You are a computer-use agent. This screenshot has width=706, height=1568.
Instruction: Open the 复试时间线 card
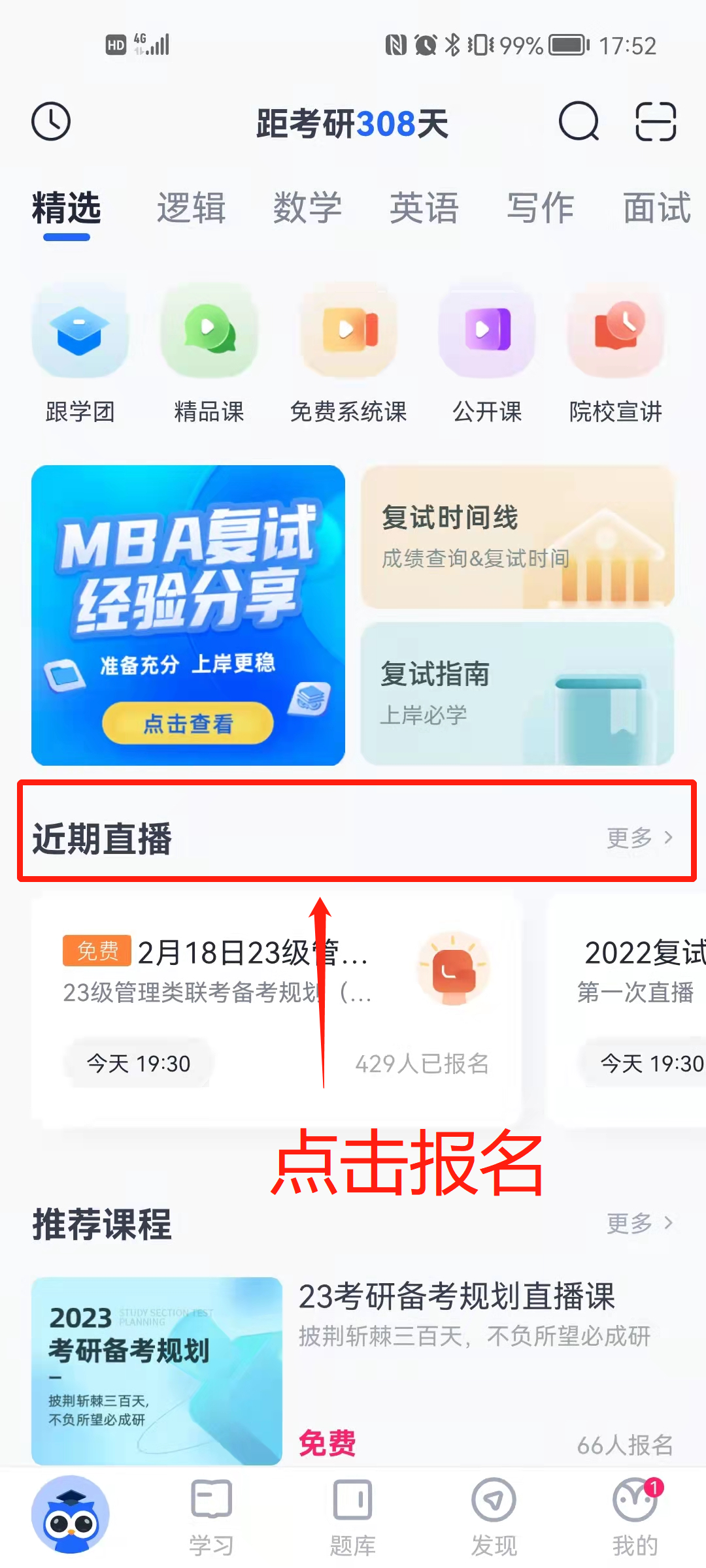pos(517,537)
